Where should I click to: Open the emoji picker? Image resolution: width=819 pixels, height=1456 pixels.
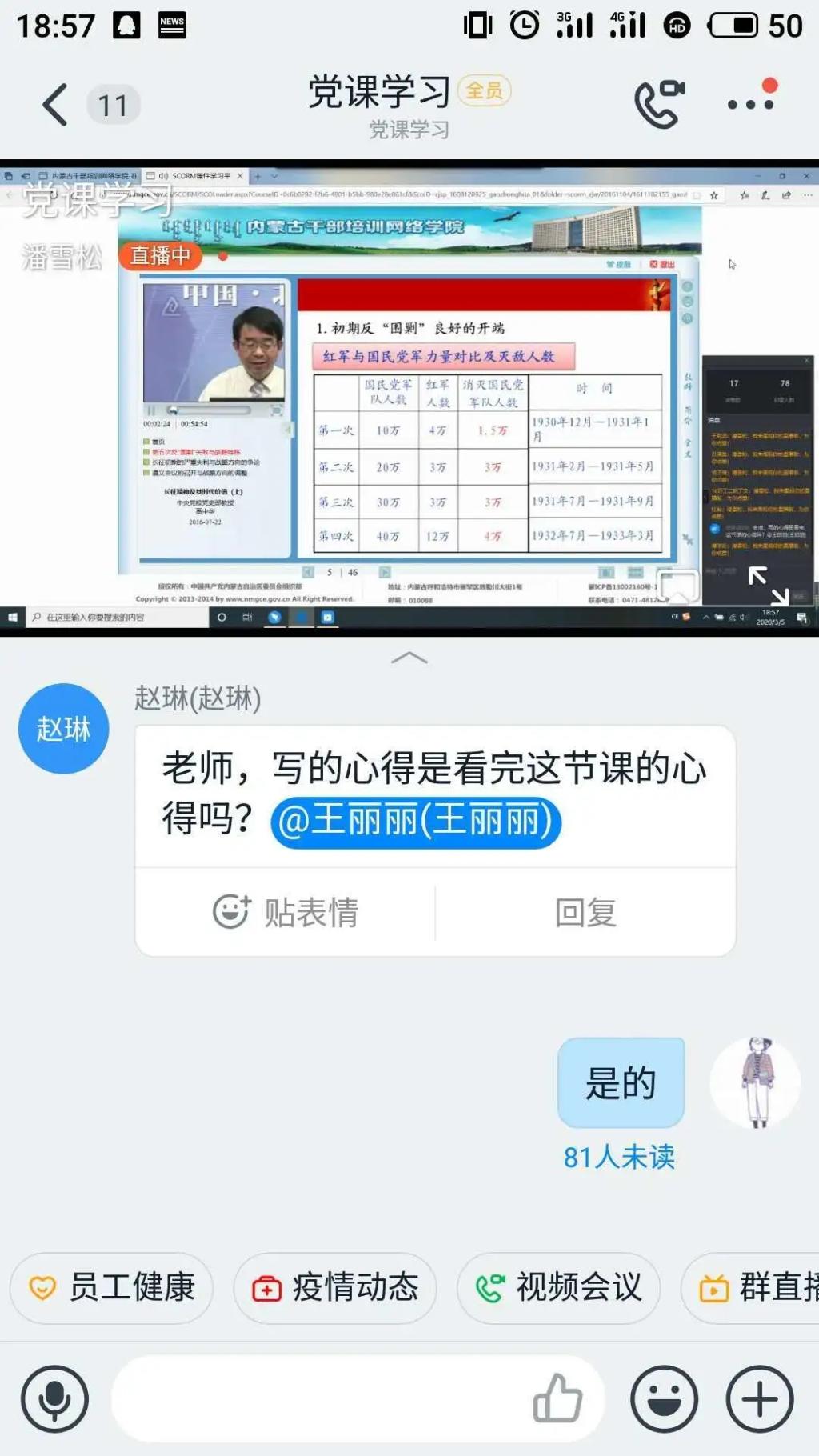pos(664,1399)
